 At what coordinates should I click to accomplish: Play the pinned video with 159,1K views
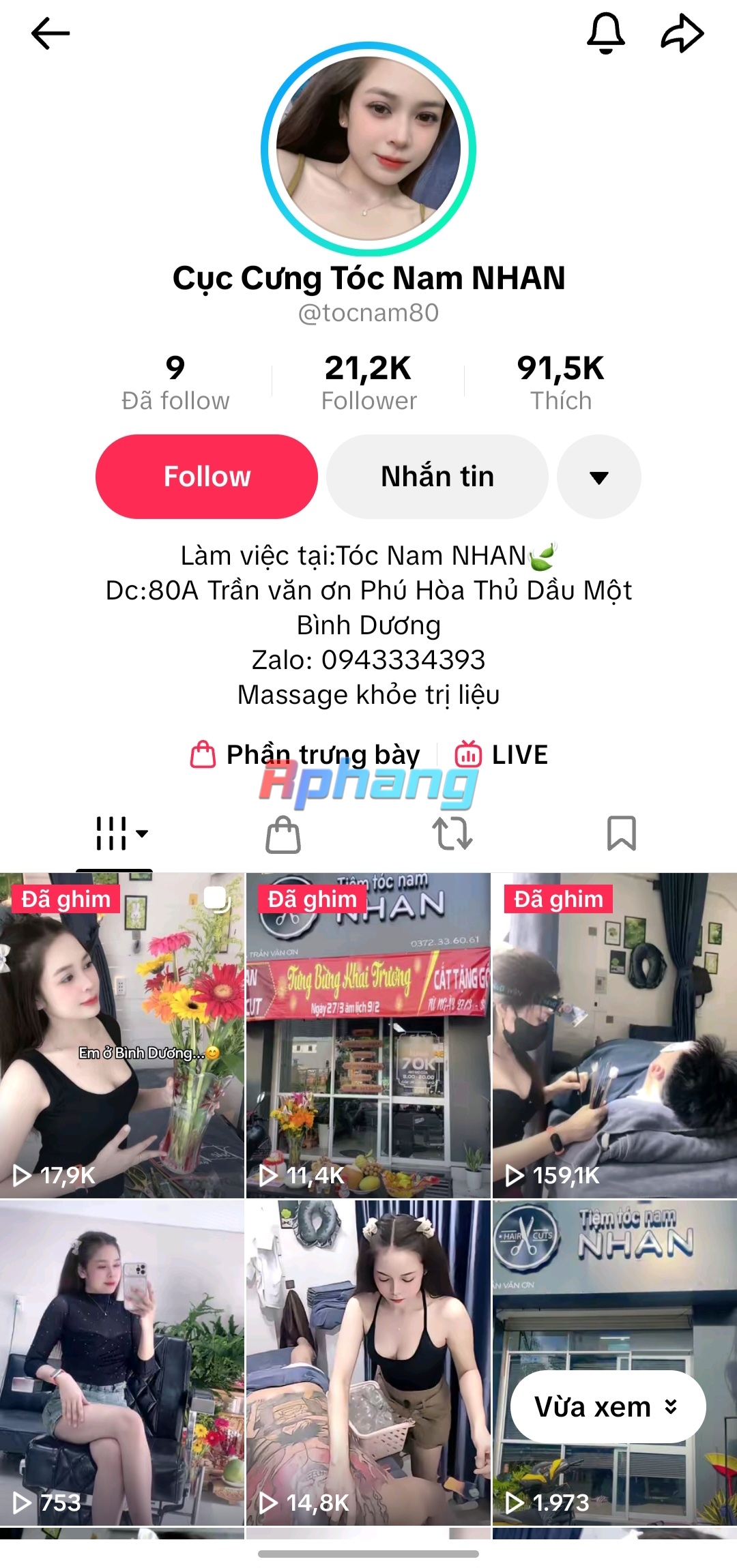point(615,1035)
